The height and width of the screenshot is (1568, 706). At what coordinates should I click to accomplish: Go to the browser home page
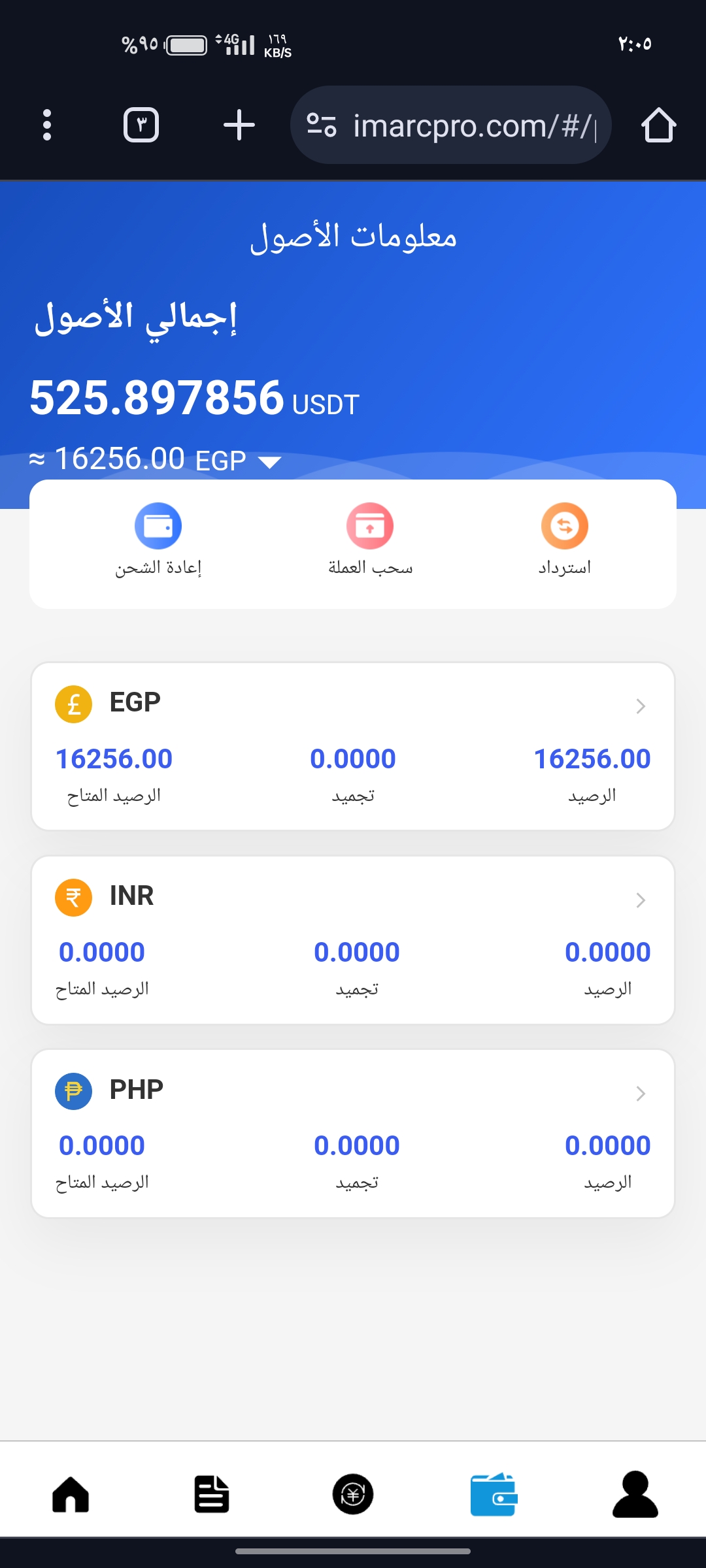658,125
